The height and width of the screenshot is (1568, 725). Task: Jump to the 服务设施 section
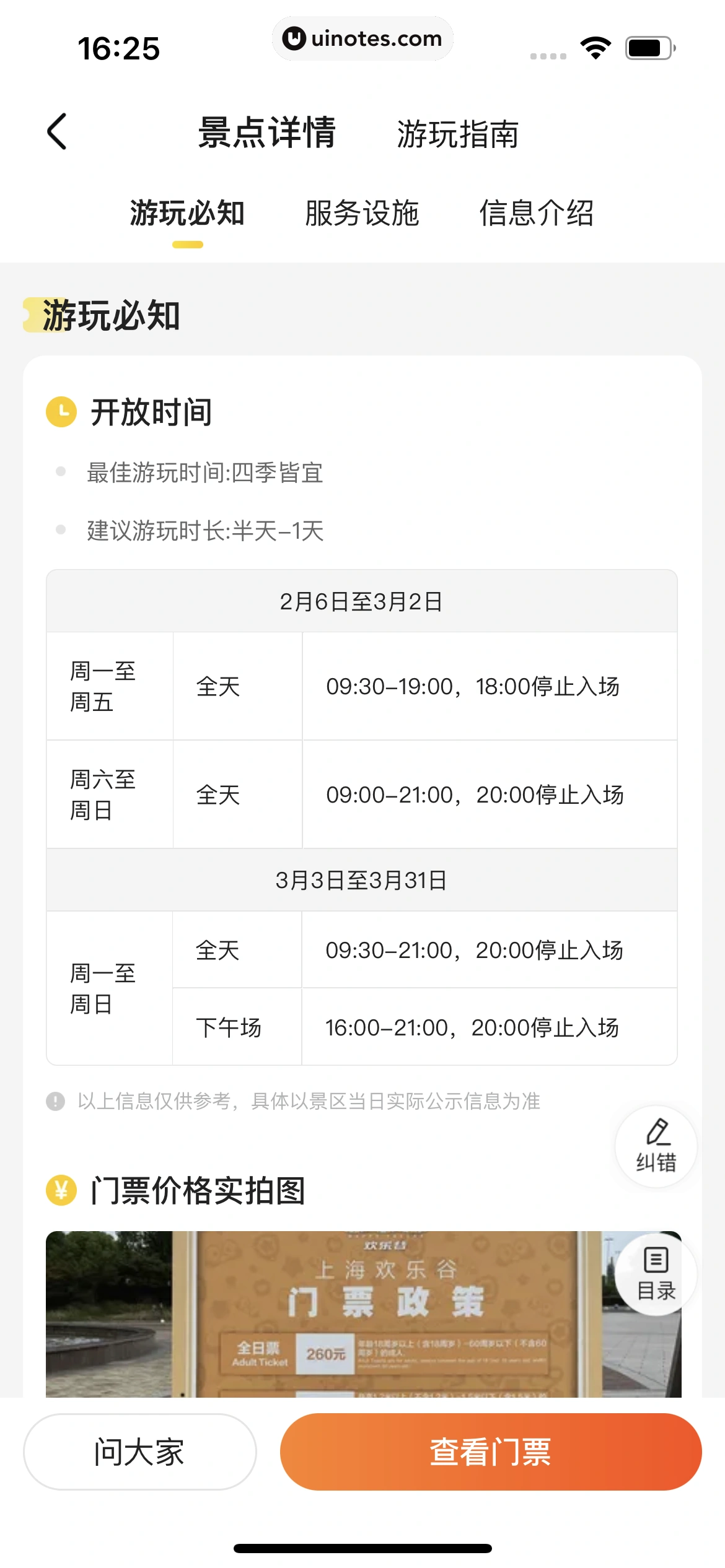click(x=362, y=214)
